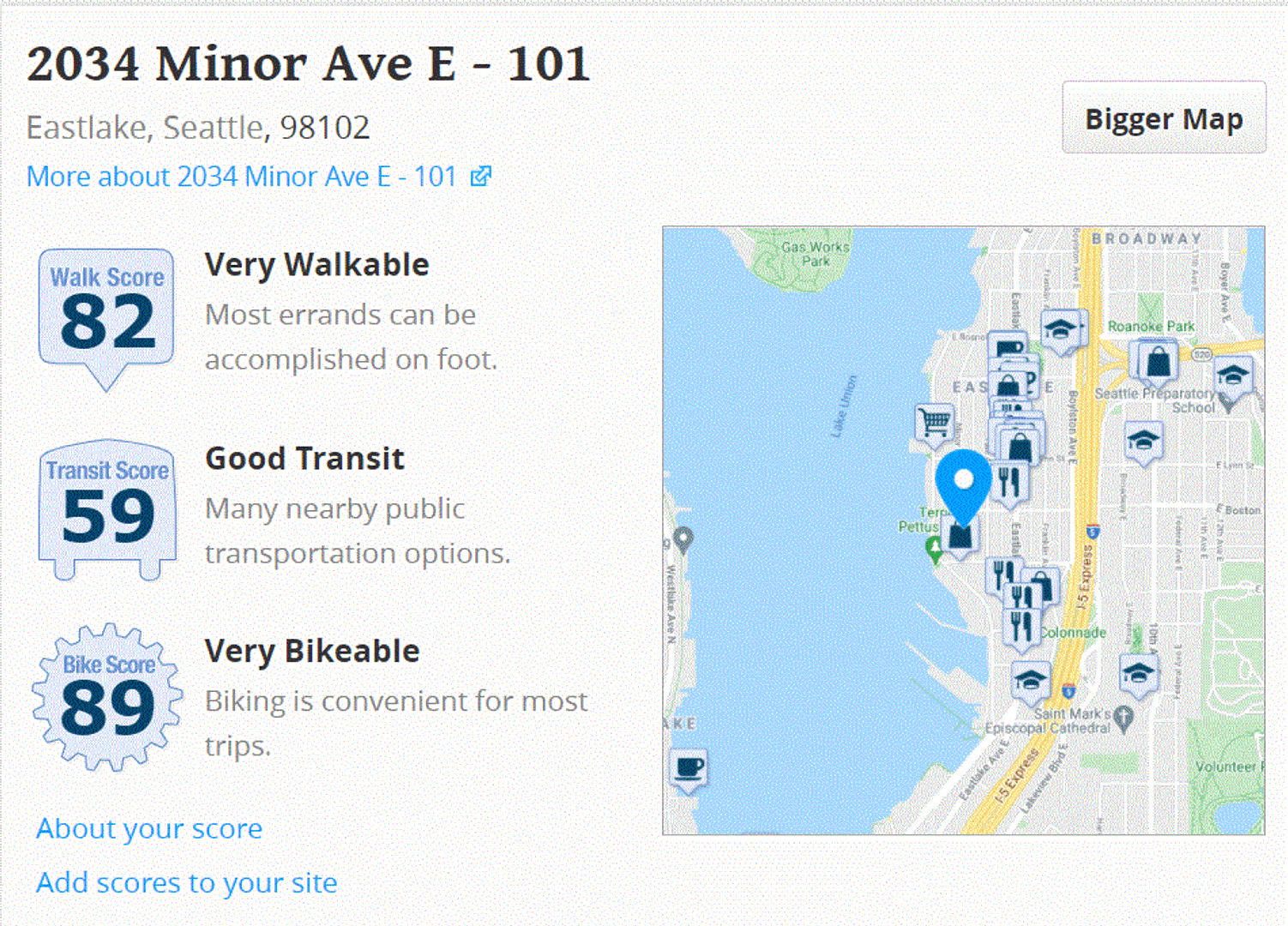Select school marker near Saint Mark's Cathedral
Image resolution: width=1288 pixels, height=926 pixels.
pos(1030,682)
